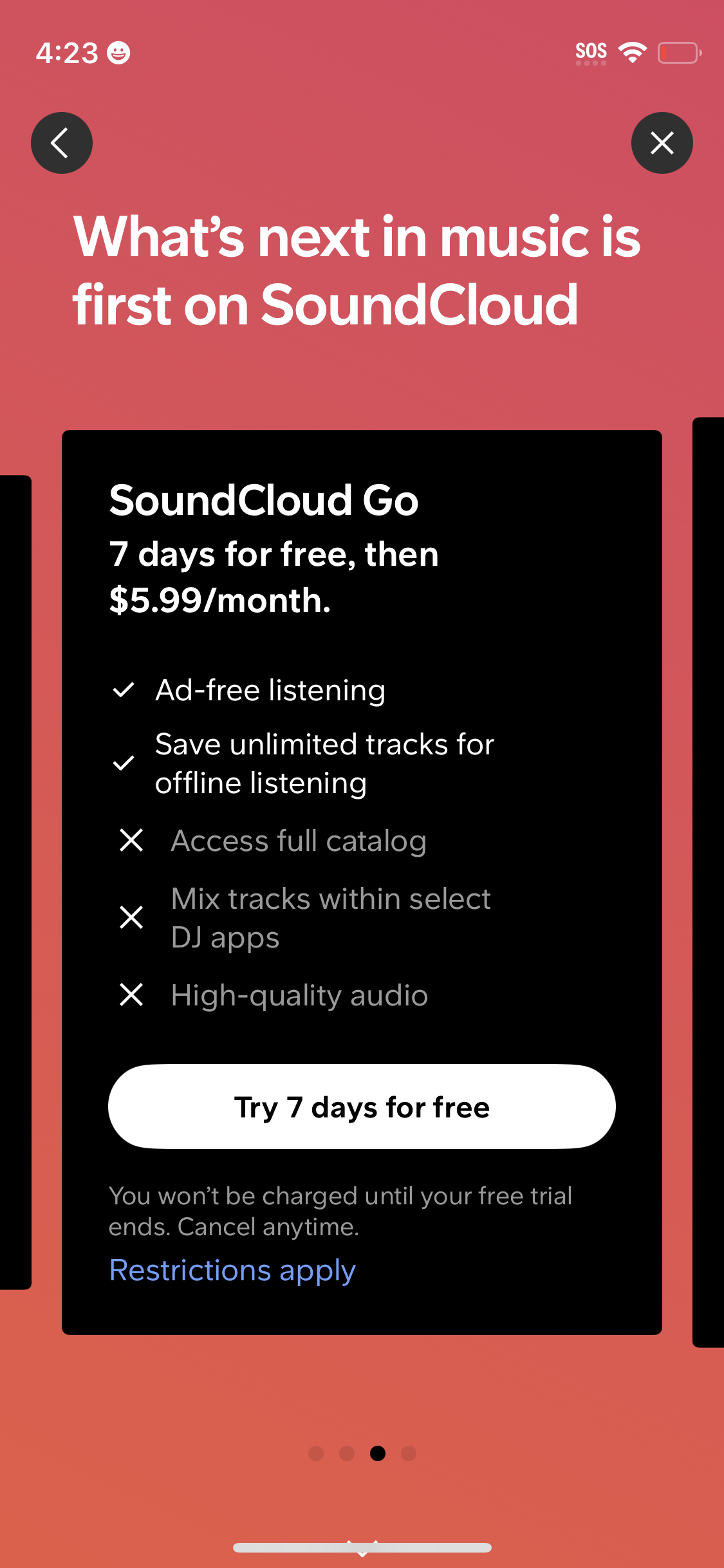Tap the SOS indicator in status bar
The height and width of the screenshot is (1568, 724).
point(591,50)
